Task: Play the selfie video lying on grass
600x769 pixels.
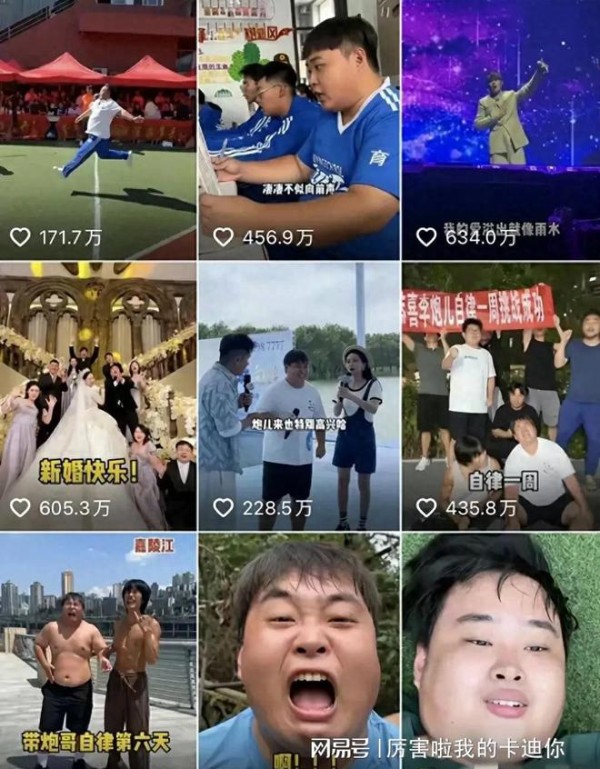Action: pyautogui.click(x=500, y=650)
